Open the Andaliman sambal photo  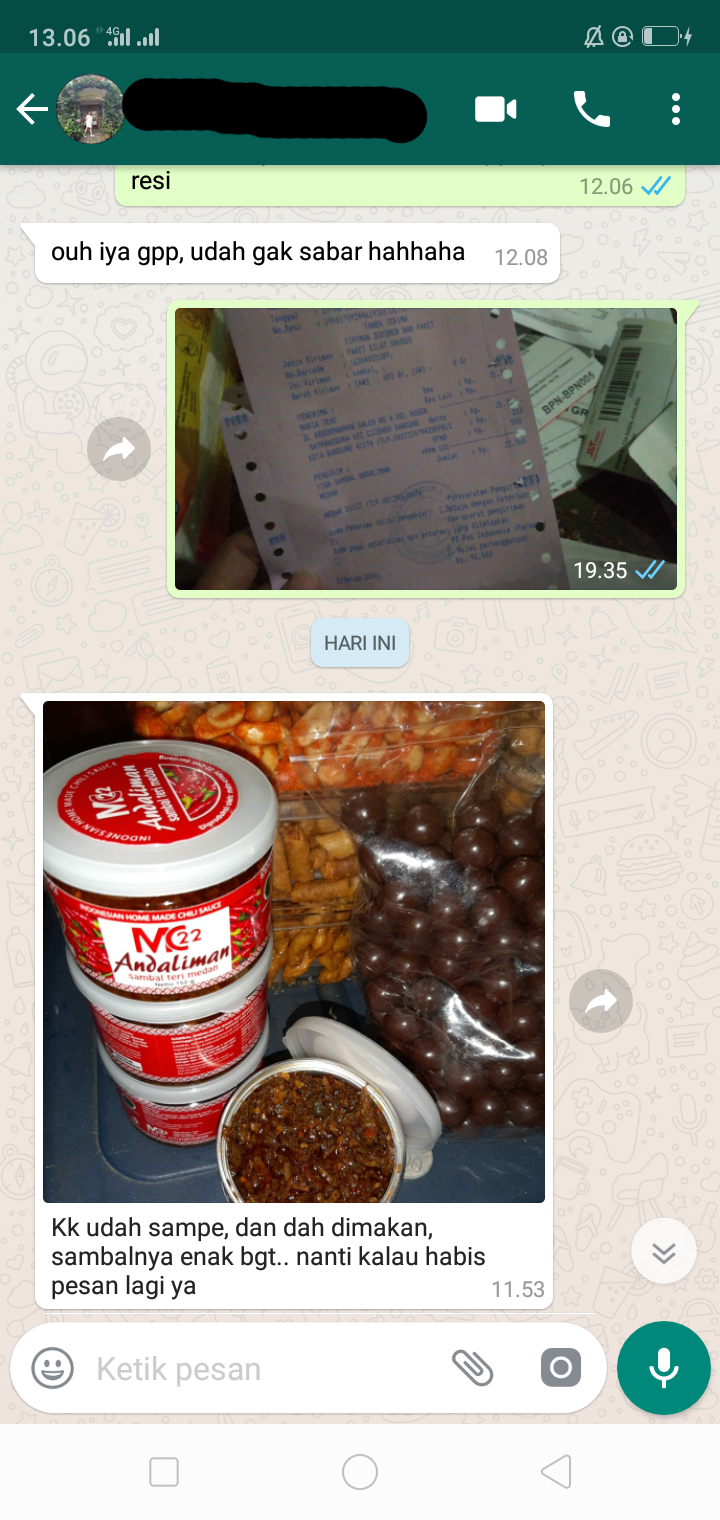pos(294,952)
